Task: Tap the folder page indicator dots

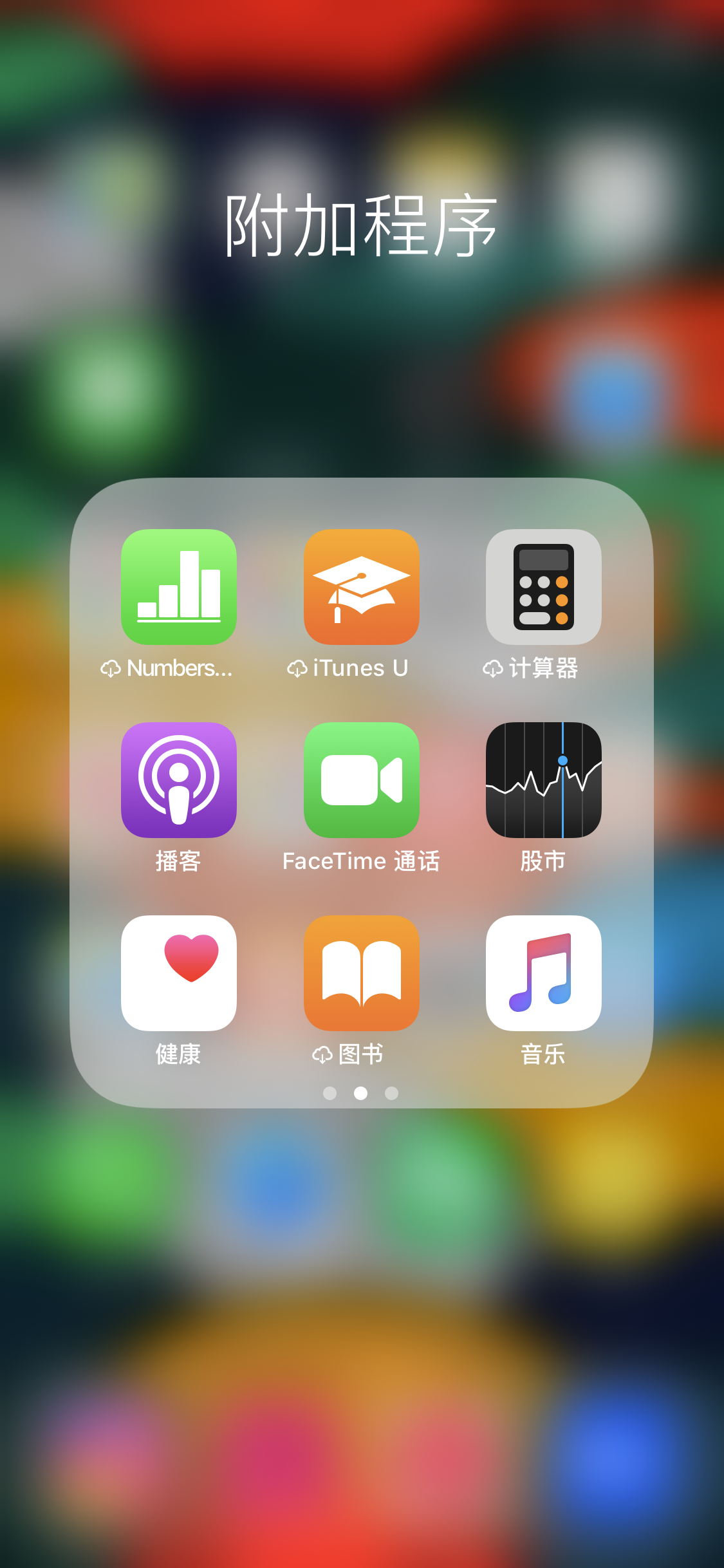Action: pyautogui.click(x=361, y=1093)
